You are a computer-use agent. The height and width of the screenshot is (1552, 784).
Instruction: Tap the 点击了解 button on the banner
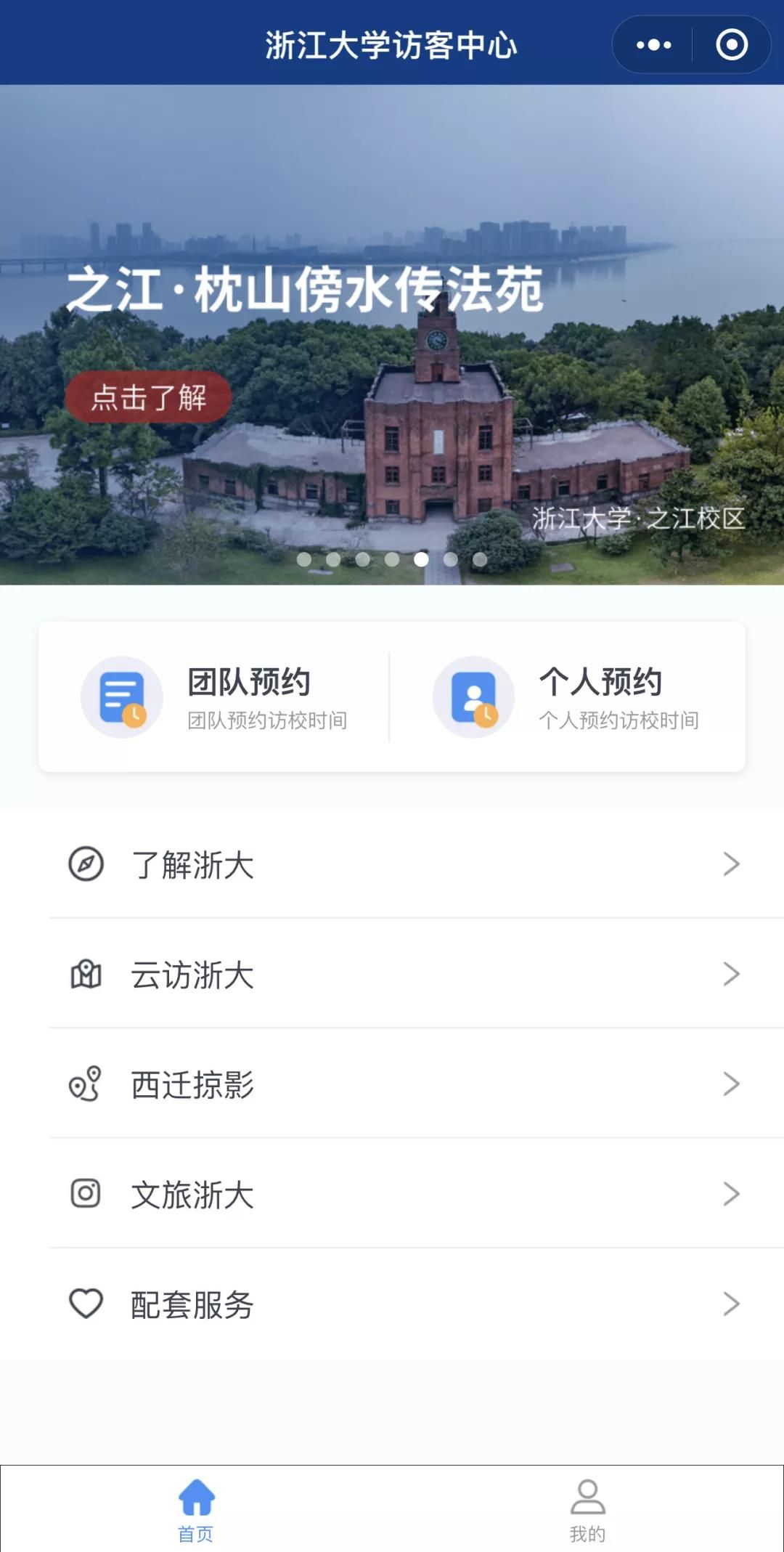149,397
